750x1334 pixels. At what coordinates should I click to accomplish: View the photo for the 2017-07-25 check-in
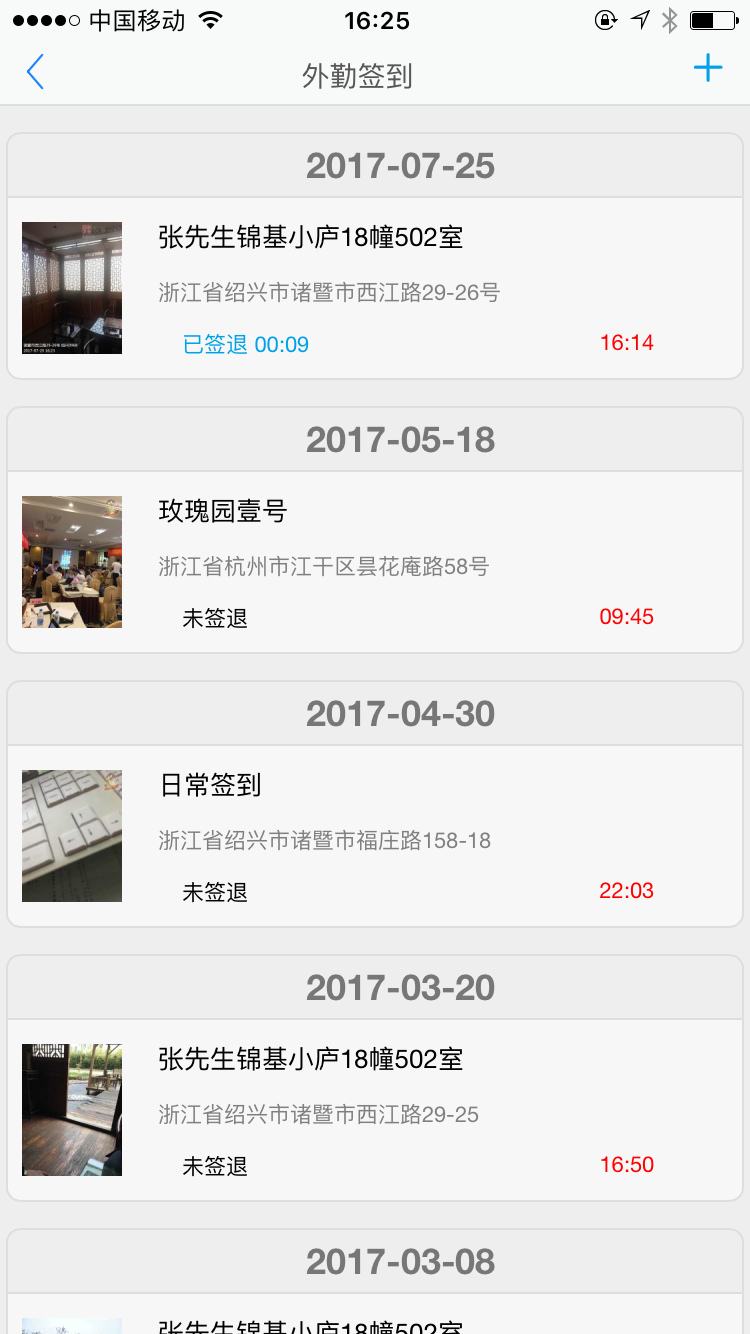pyautogui.click(x=72, y=288)
